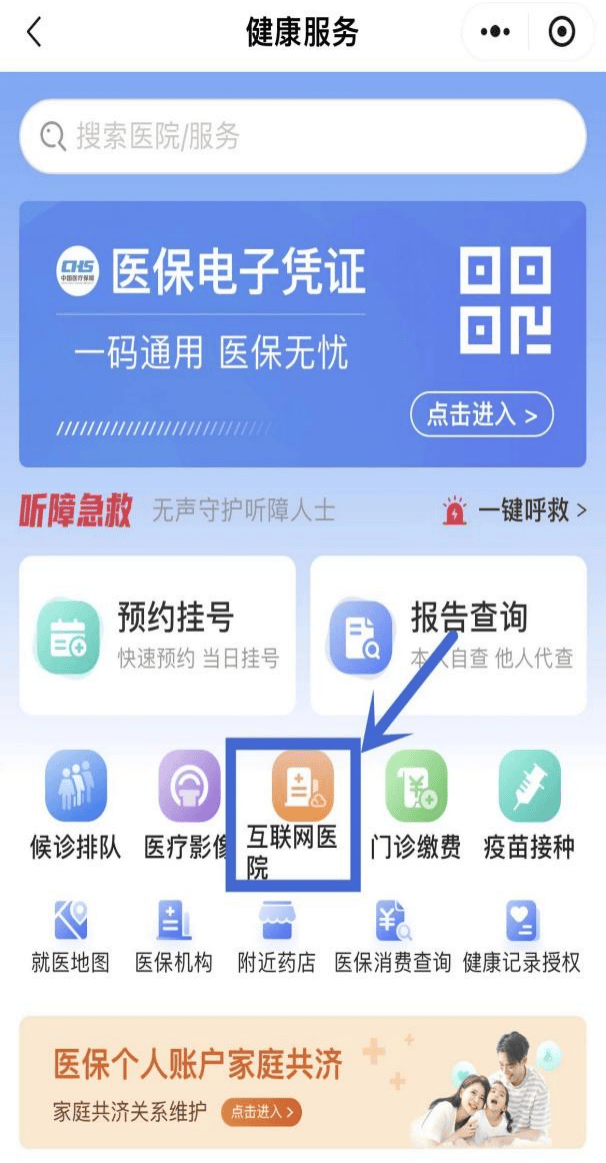Go back using the top-left arrow

(x=34, y=33)
